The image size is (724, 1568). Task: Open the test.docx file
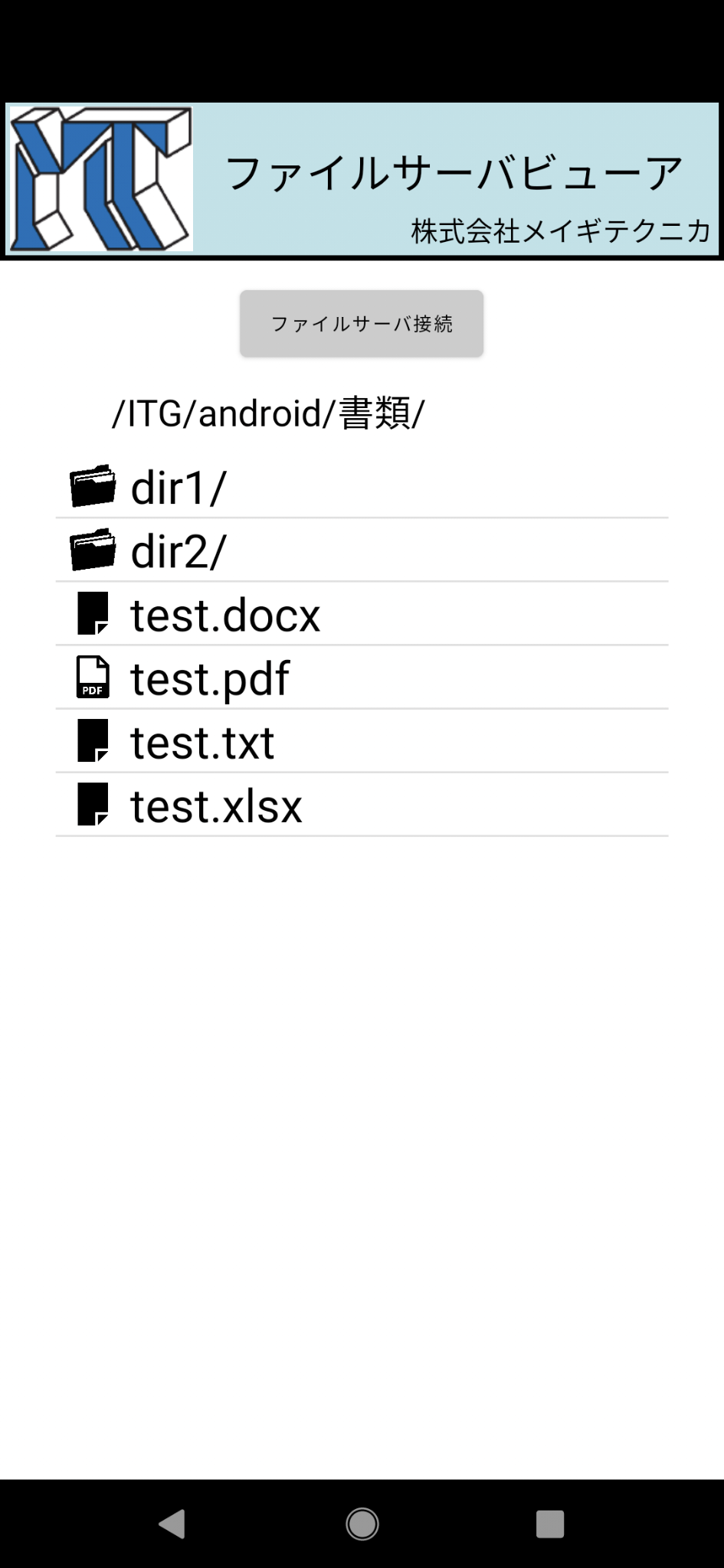coord(362,613)
